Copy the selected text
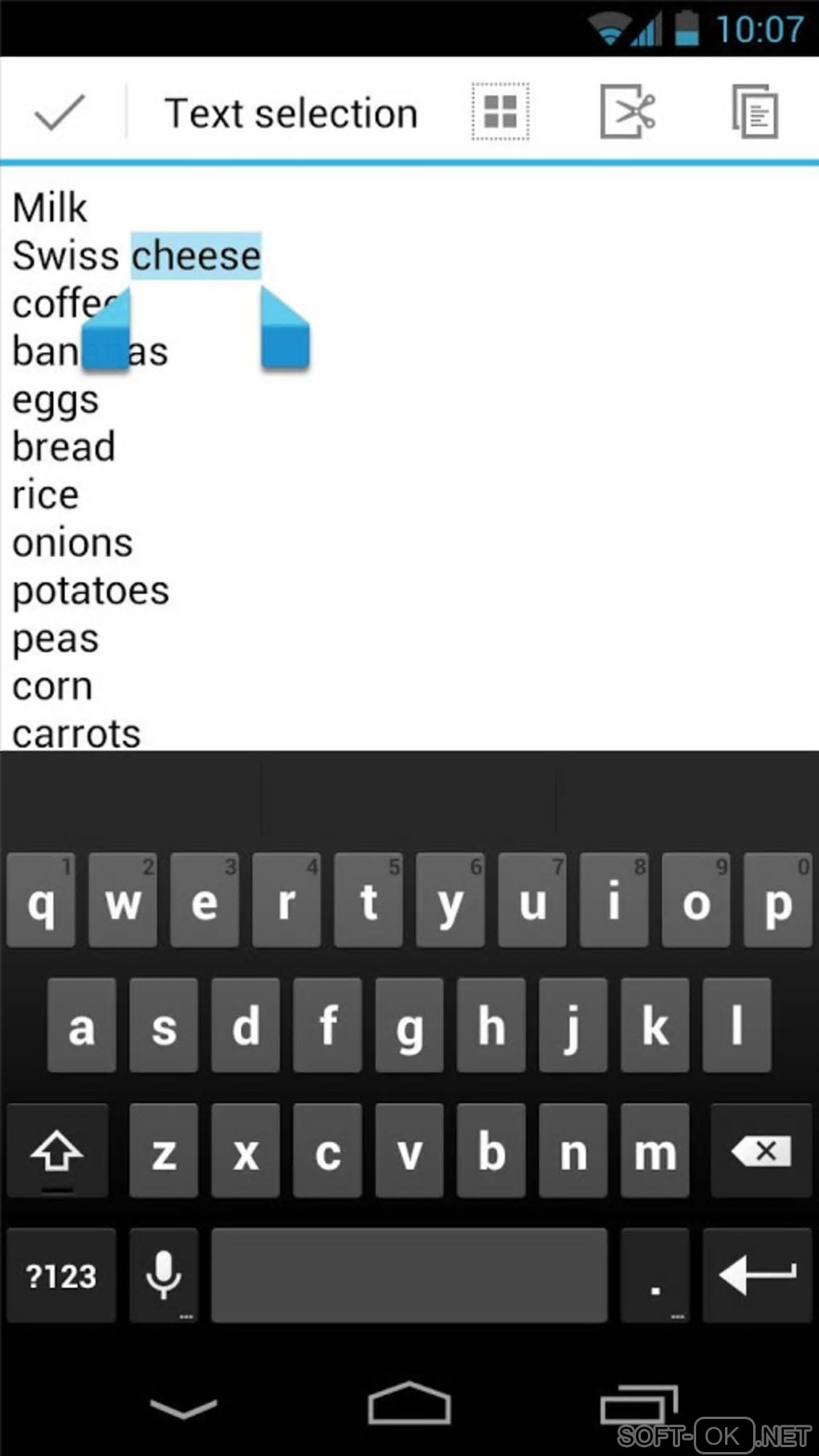Image resolution: width=819 pixels, height=1456 pixels. pos(755,112)
